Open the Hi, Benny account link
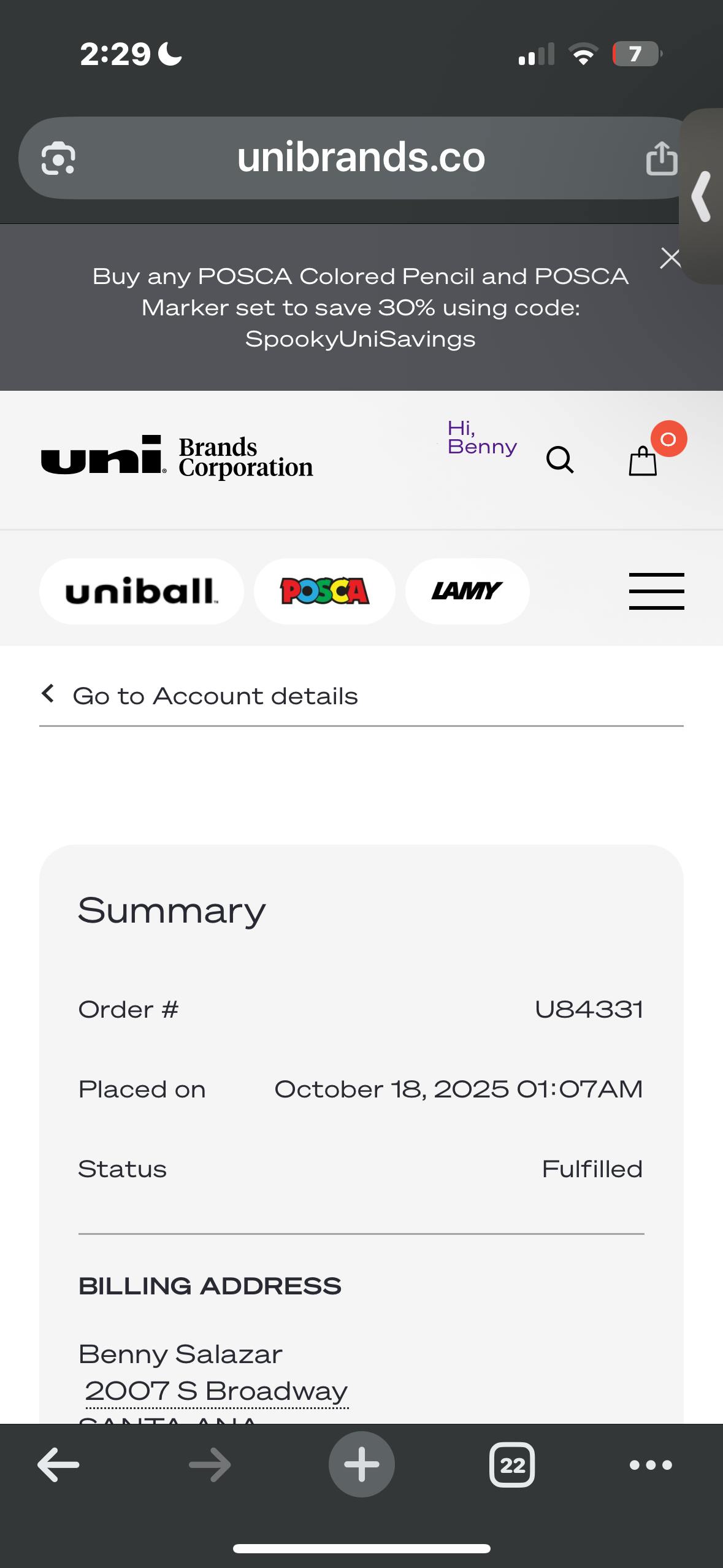723x1568 pixels. coord(482,437)
